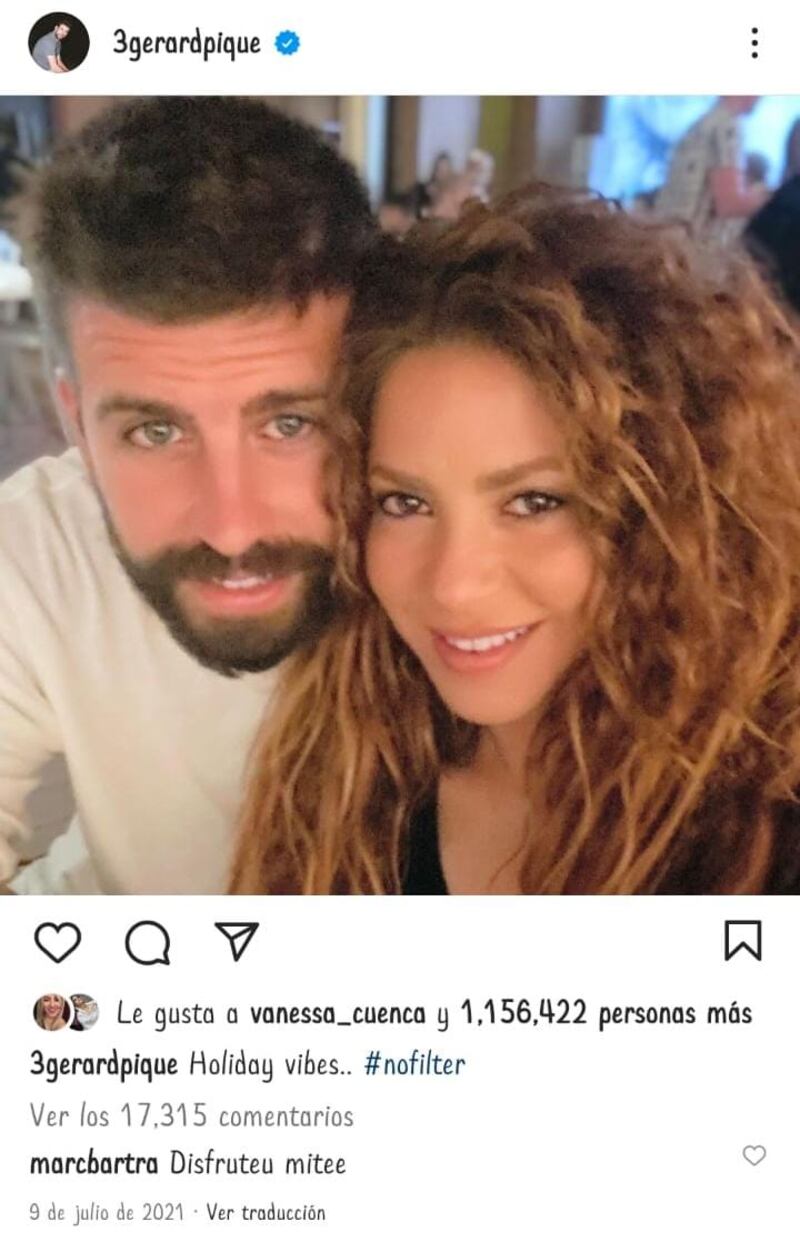Open the #nofilter hashtag
800x1242 pixels.
point(414,1064)
